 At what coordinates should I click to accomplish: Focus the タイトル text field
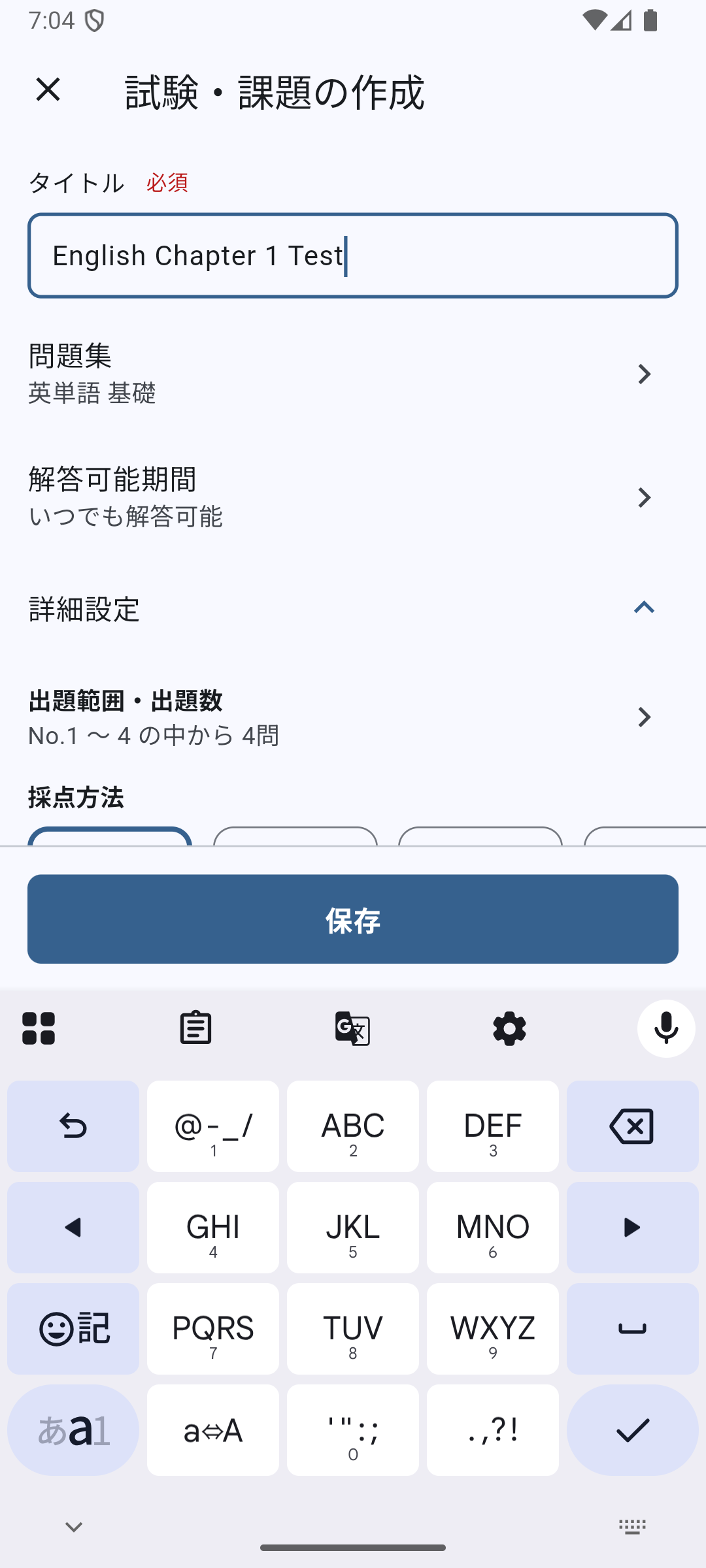pyautogui.click(x=353, y=255)
